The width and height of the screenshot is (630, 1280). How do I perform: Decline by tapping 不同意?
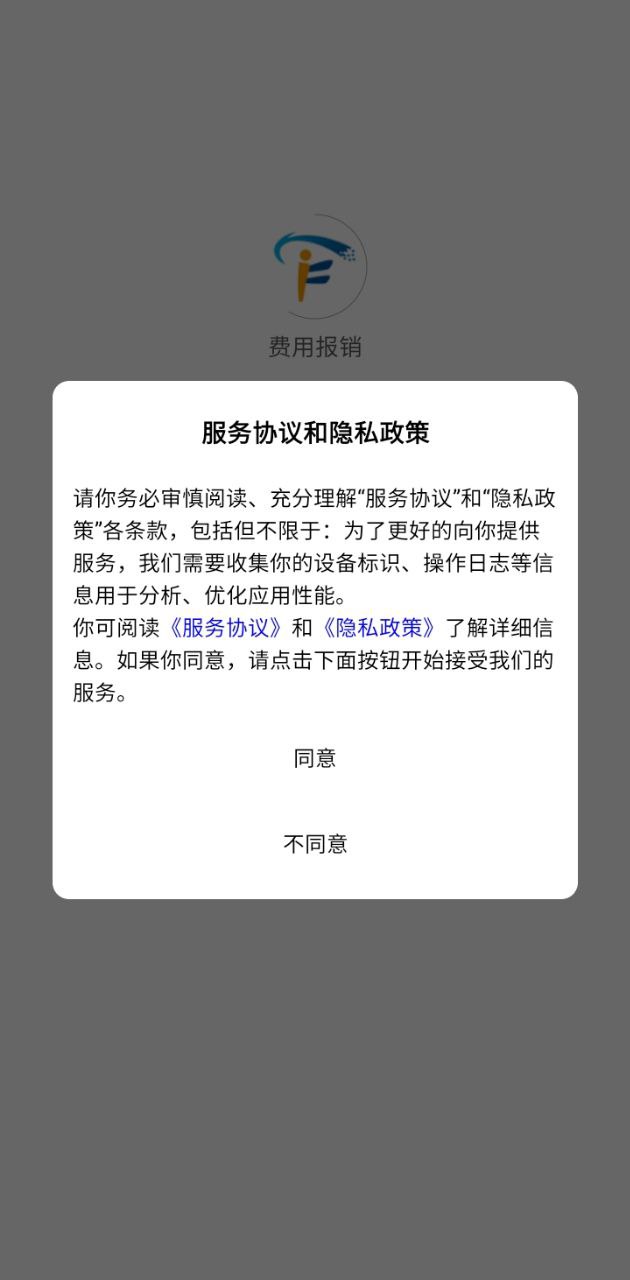(x=314, y=844)
